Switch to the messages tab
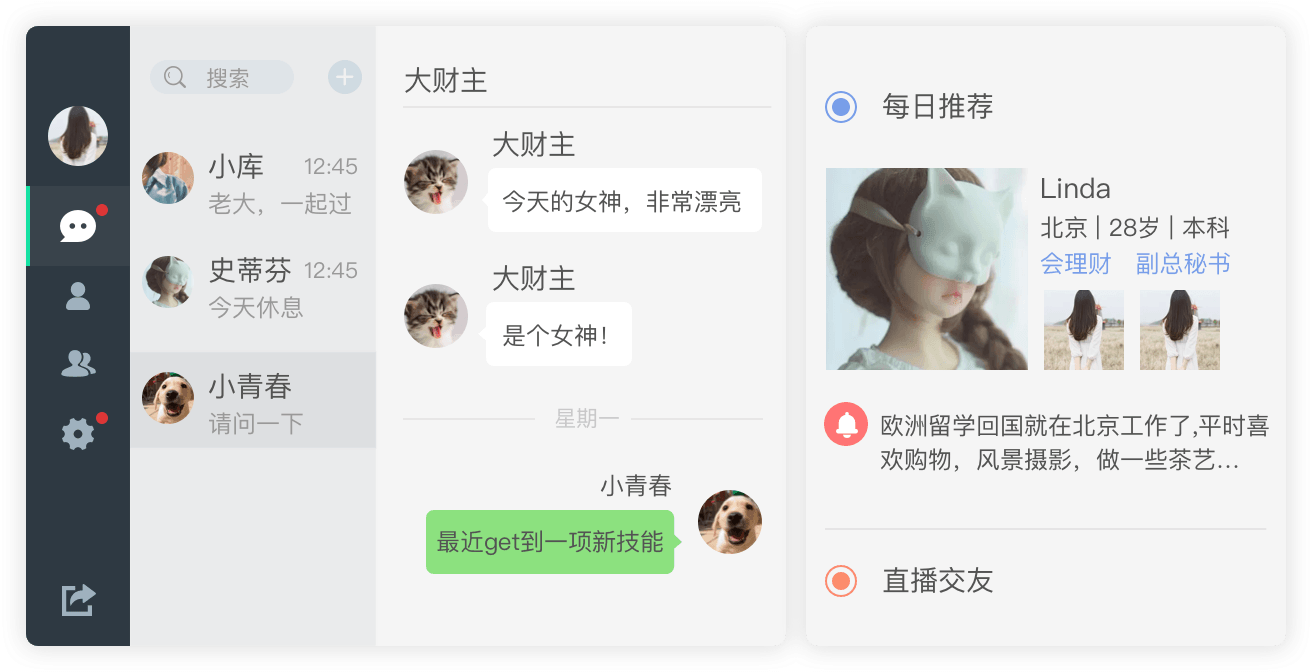The height and width of the screenshot is (672, 1312). tap(78, 226)
